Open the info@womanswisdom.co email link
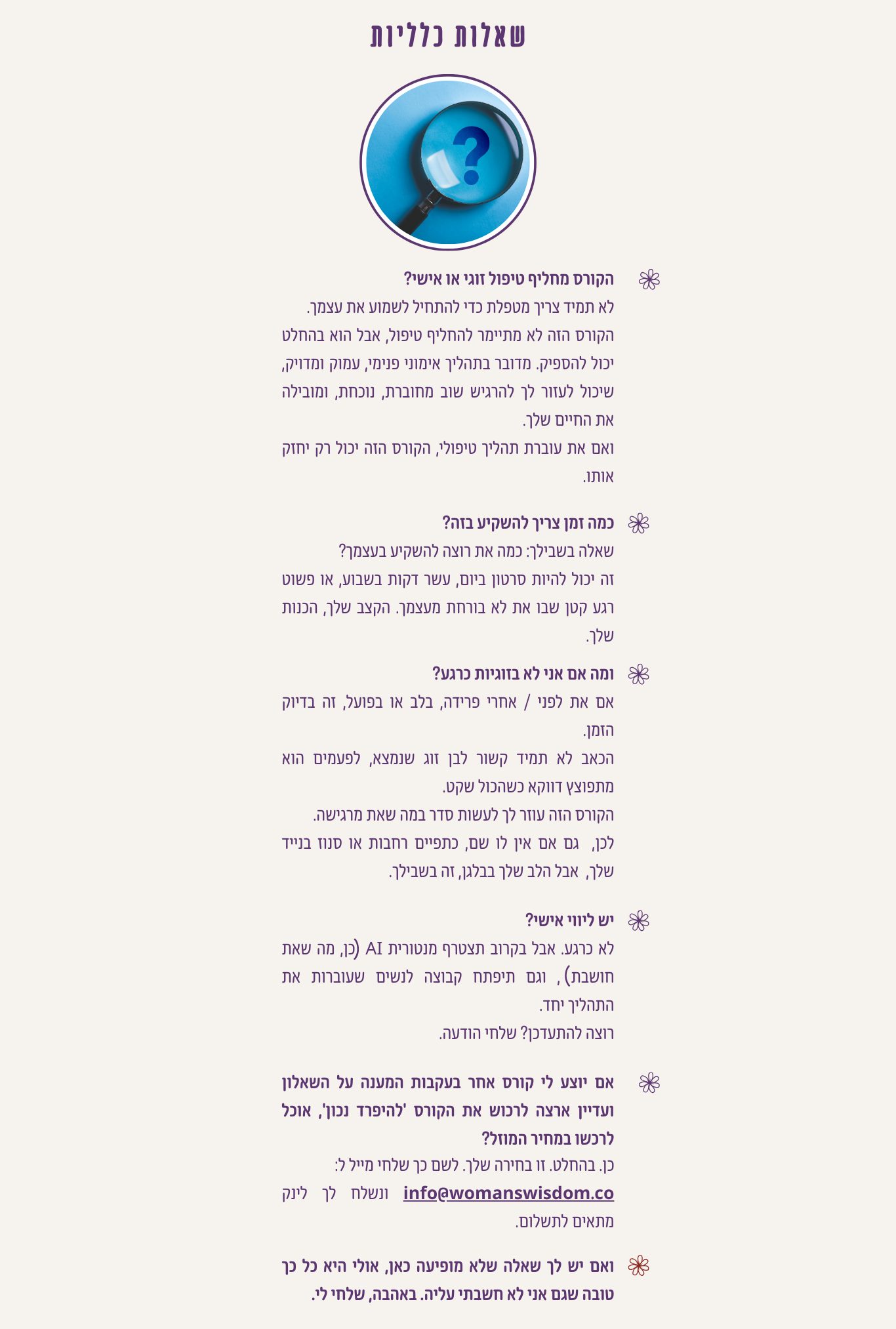 (x=508, y=1193)
